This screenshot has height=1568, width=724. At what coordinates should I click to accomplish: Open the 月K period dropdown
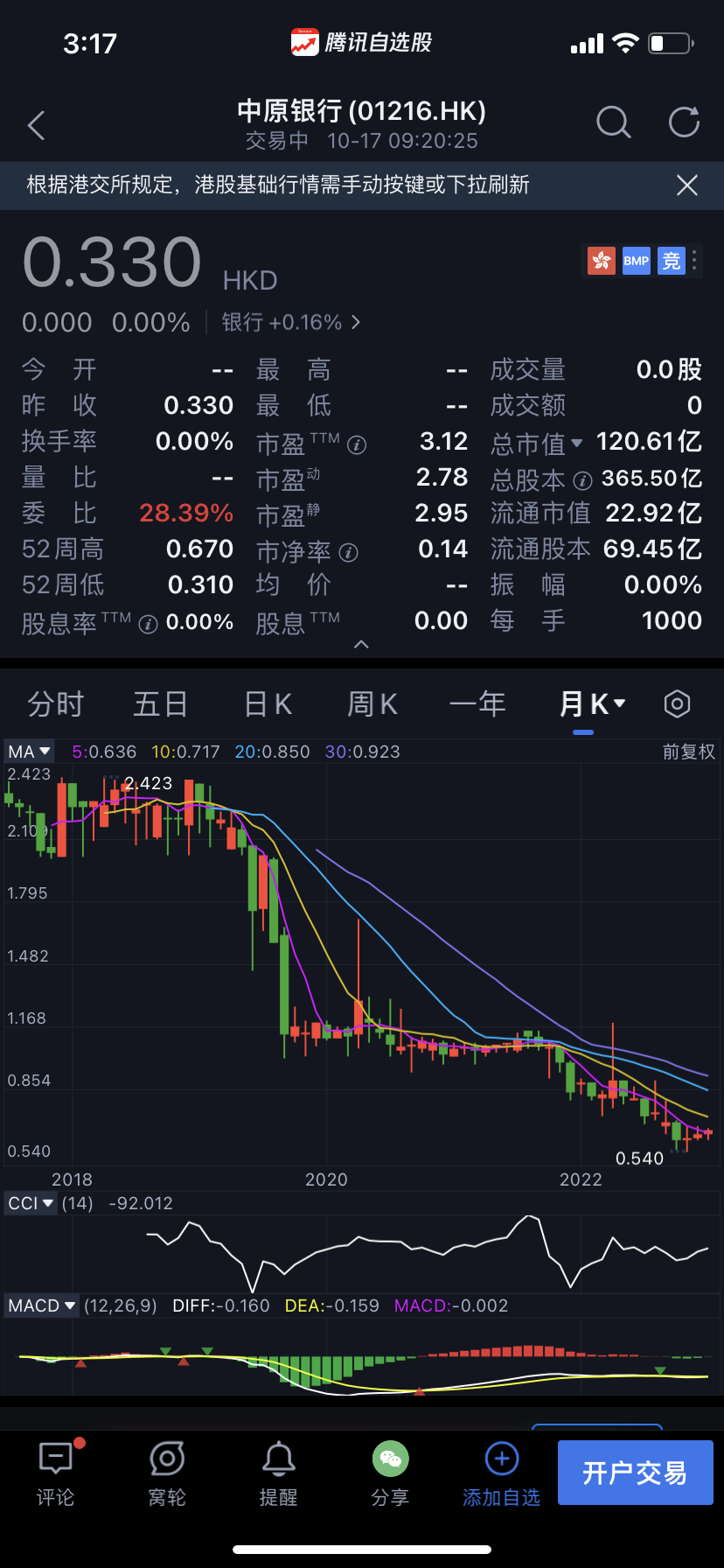593,703
